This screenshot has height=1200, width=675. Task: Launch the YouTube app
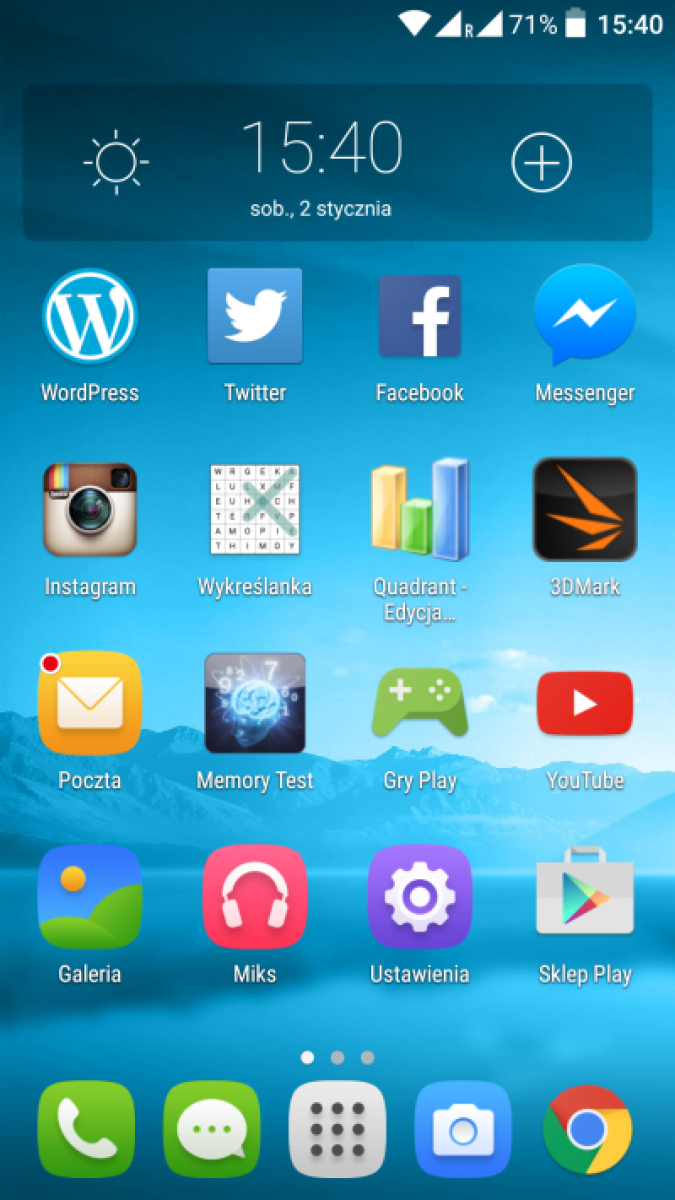click(x=584, y=702)
